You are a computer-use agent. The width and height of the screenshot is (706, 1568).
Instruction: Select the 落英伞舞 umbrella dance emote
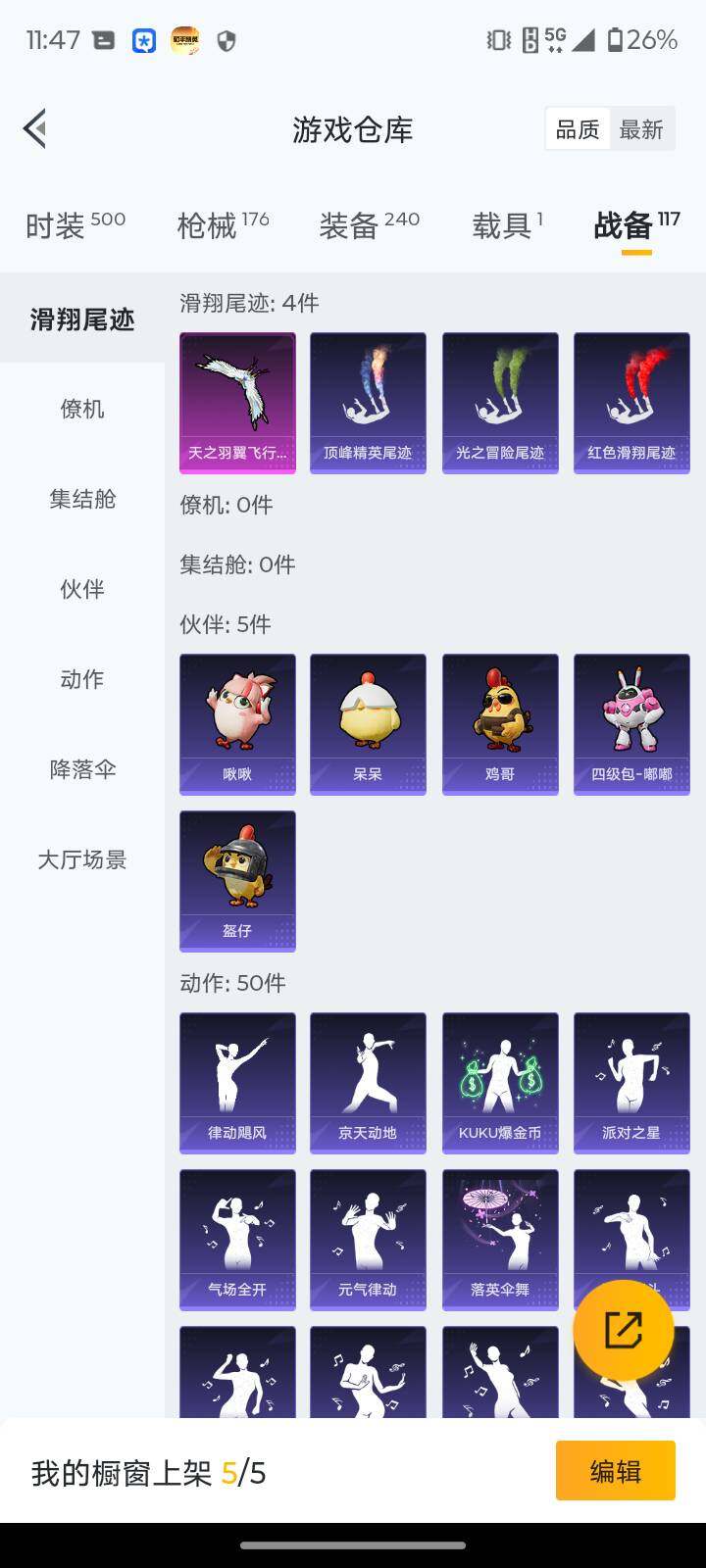(499, 1239)
